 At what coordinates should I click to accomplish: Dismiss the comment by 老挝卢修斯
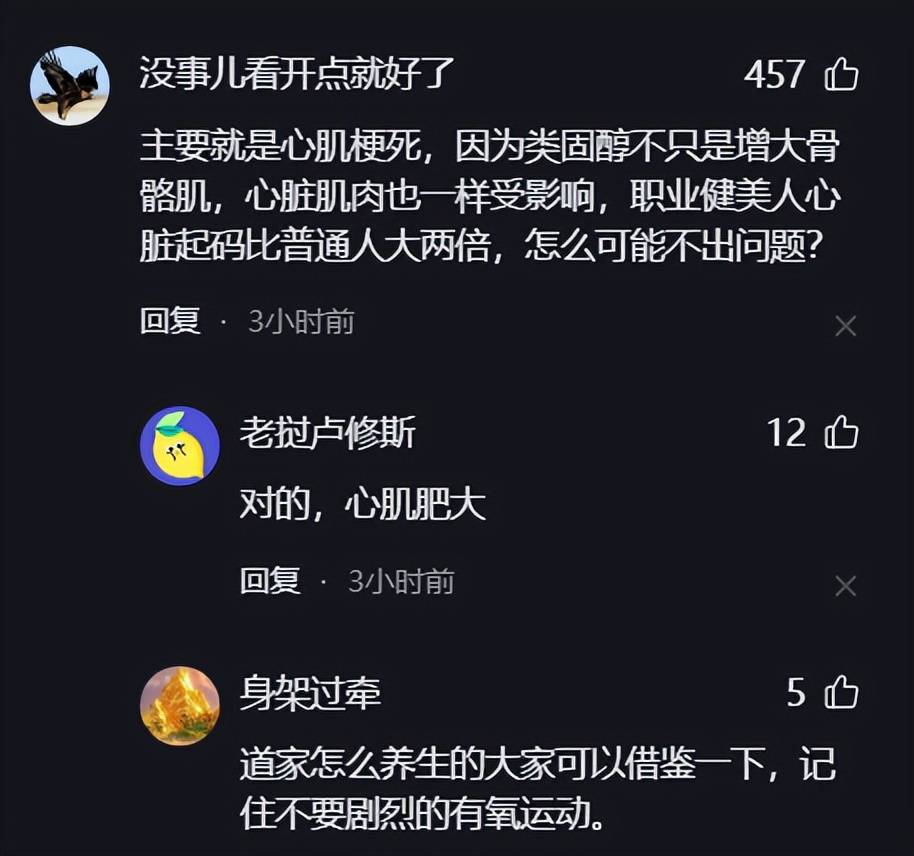(x=845, y=586)
